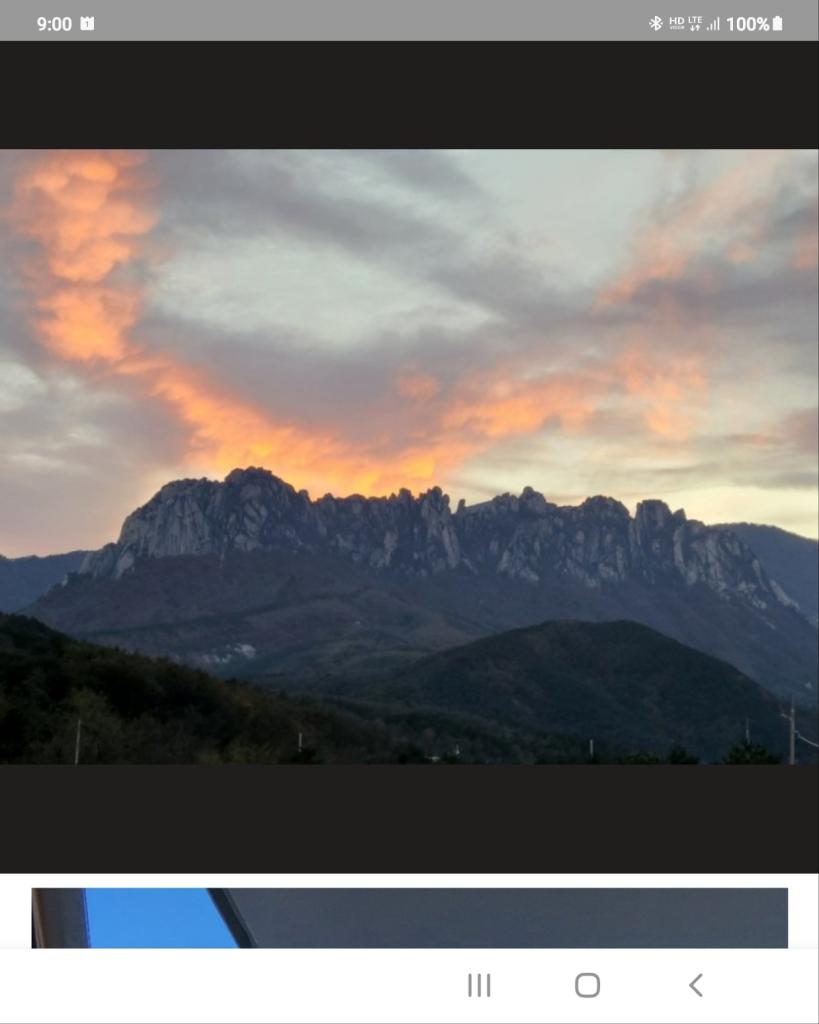Go to the home screen
The width and height of the screenshot is (819, 1024).
point(587,985)
